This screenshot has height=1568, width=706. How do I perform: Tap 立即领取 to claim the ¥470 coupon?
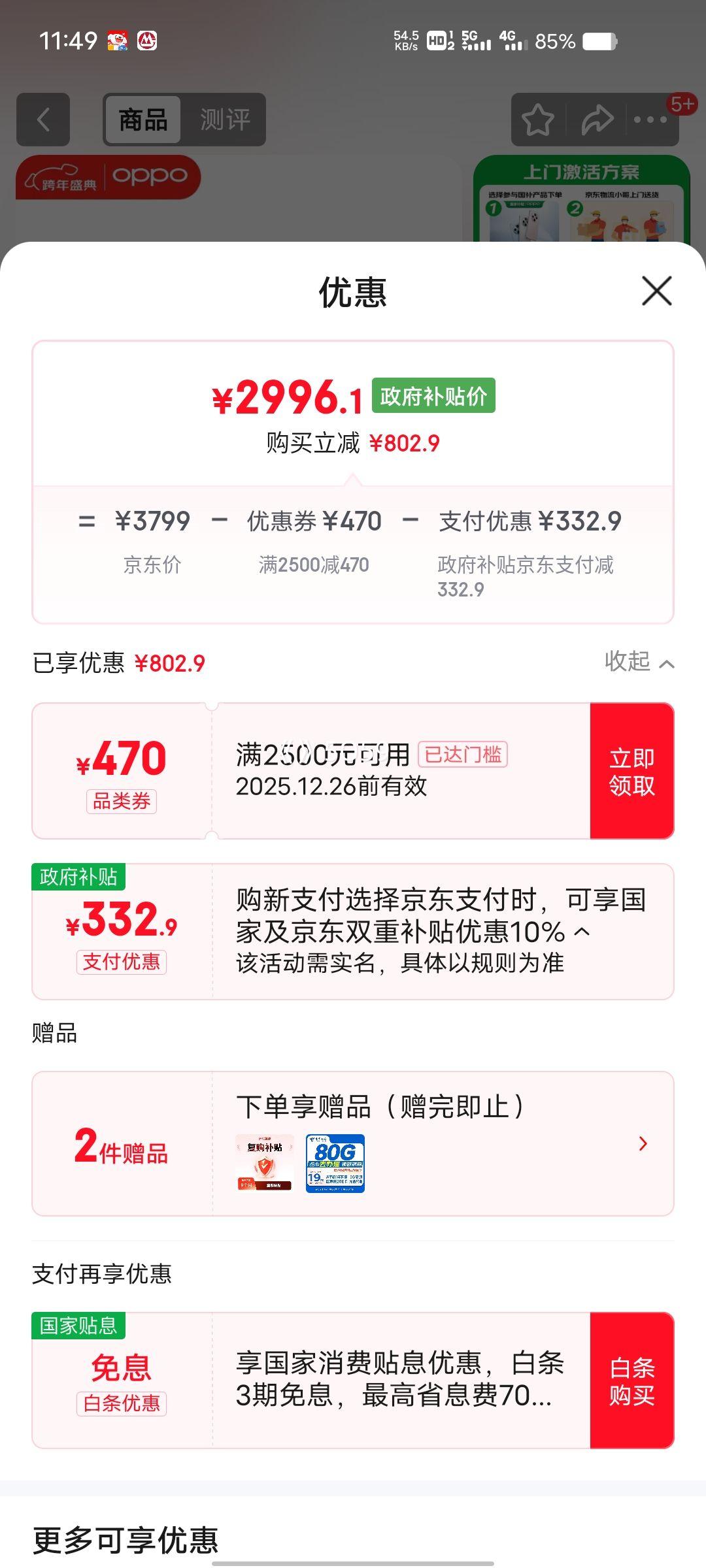point(630,771)
